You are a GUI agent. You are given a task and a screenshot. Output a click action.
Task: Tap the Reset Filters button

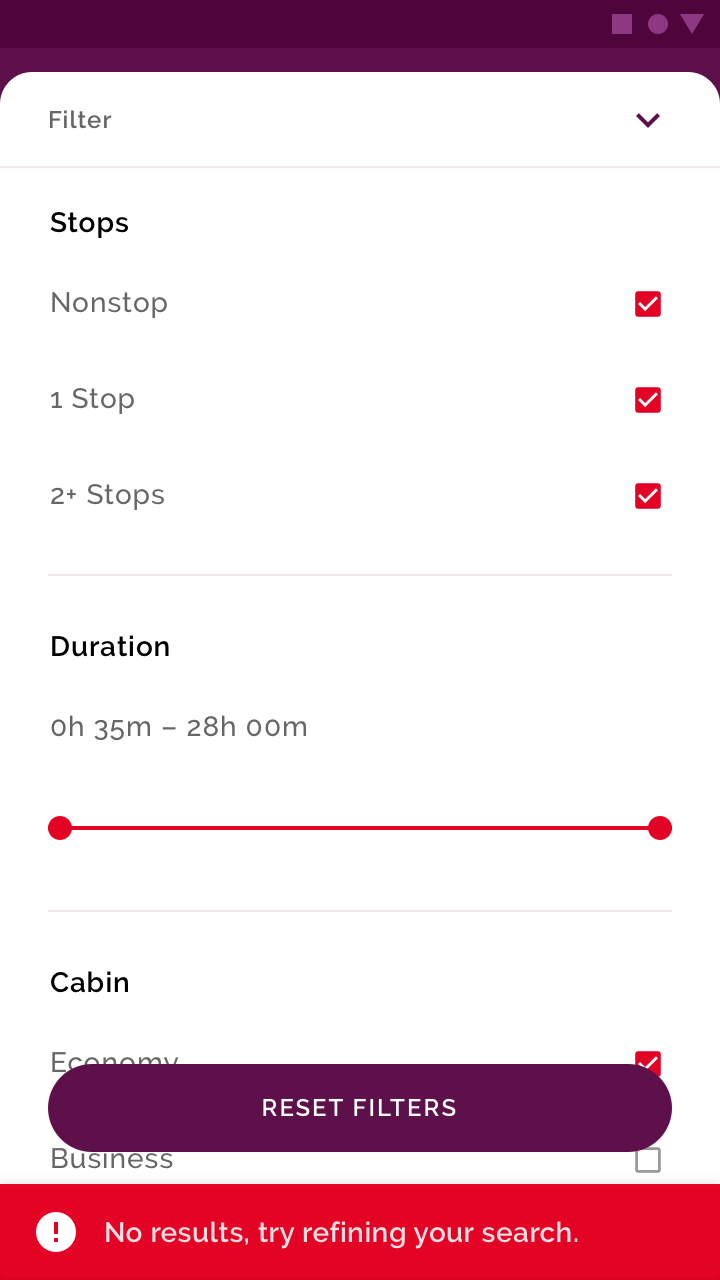(360, 1108)
